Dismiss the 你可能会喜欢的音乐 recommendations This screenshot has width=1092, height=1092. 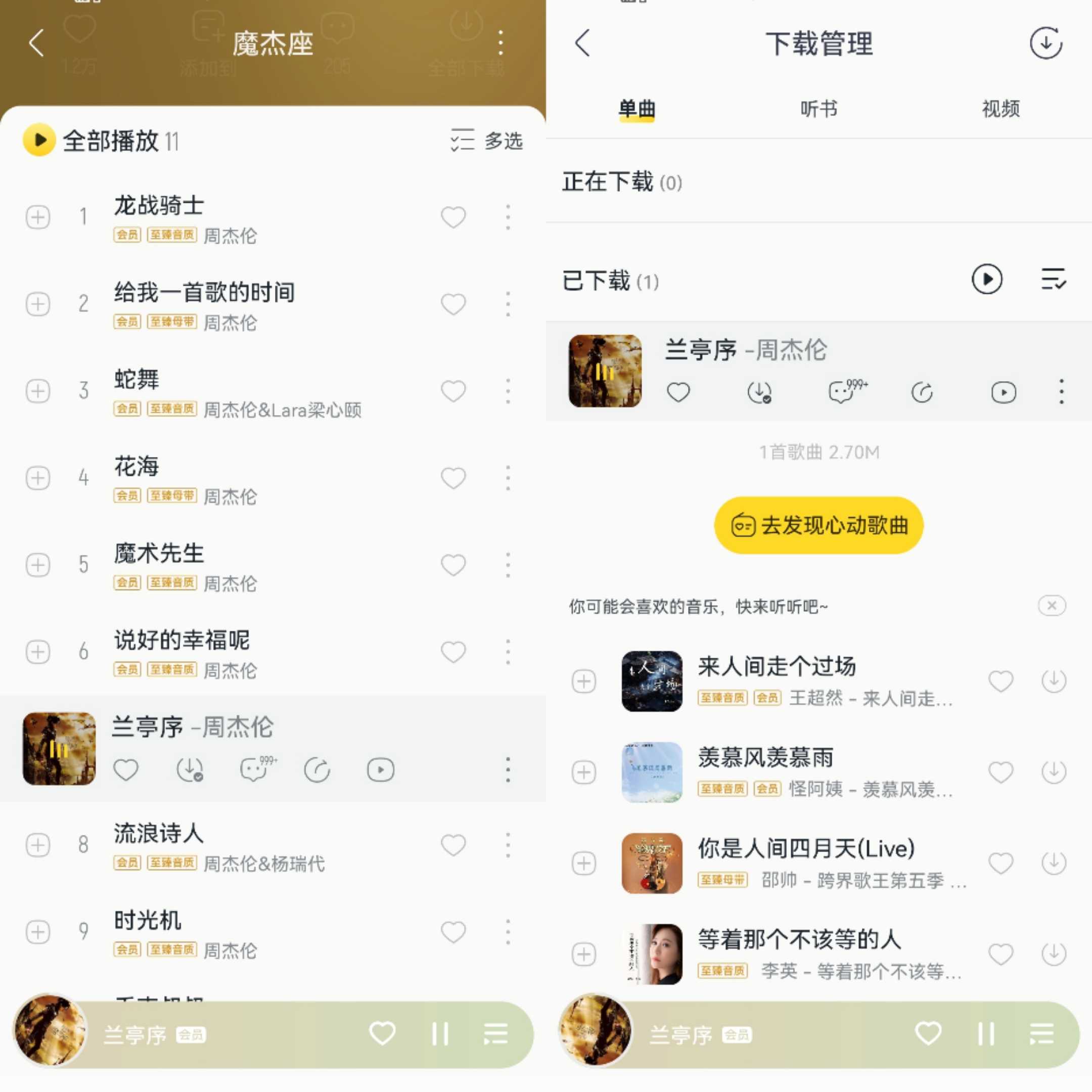point(1052,606)
